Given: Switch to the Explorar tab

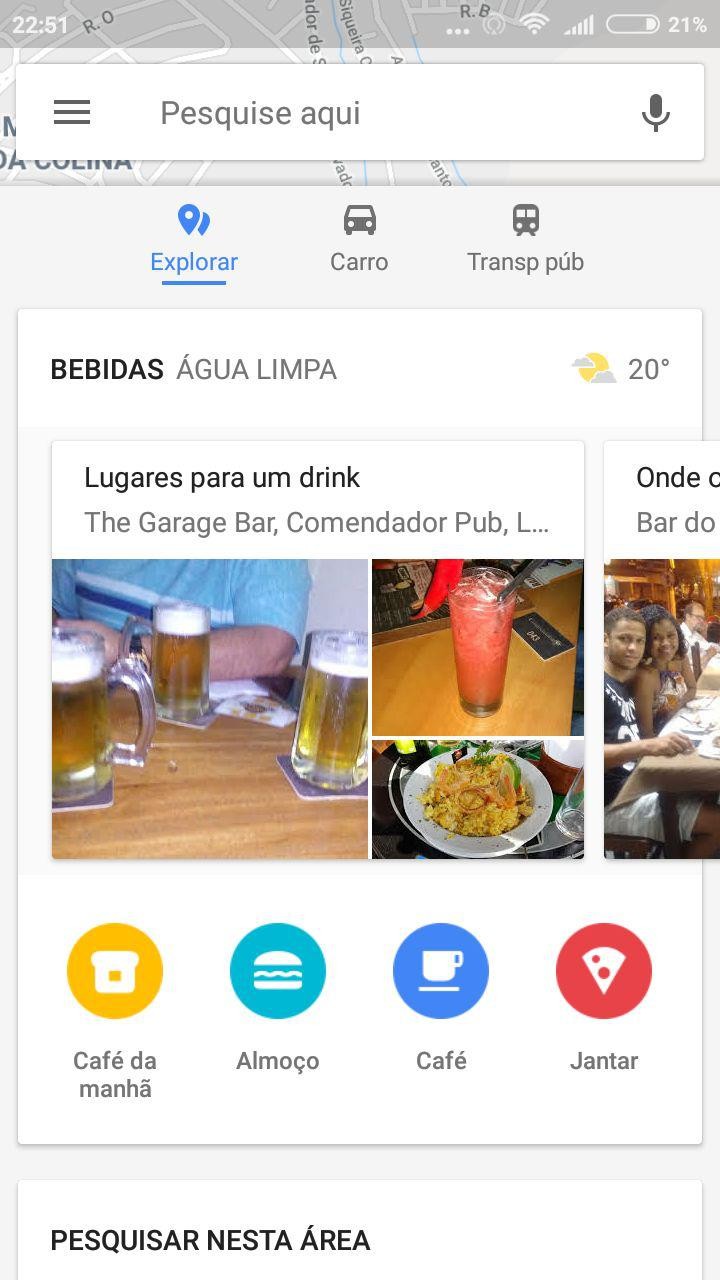Looking at the screenshot, I should (194, 240).
